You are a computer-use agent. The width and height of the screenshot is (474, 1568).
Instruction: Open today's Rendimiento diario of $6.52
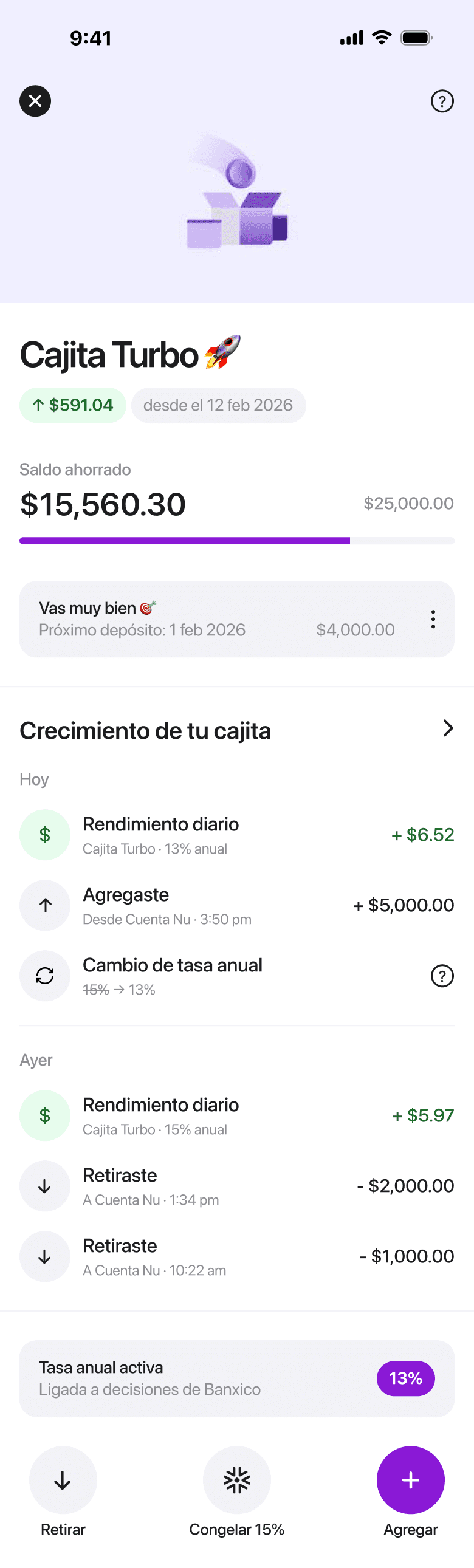point(236,835)
